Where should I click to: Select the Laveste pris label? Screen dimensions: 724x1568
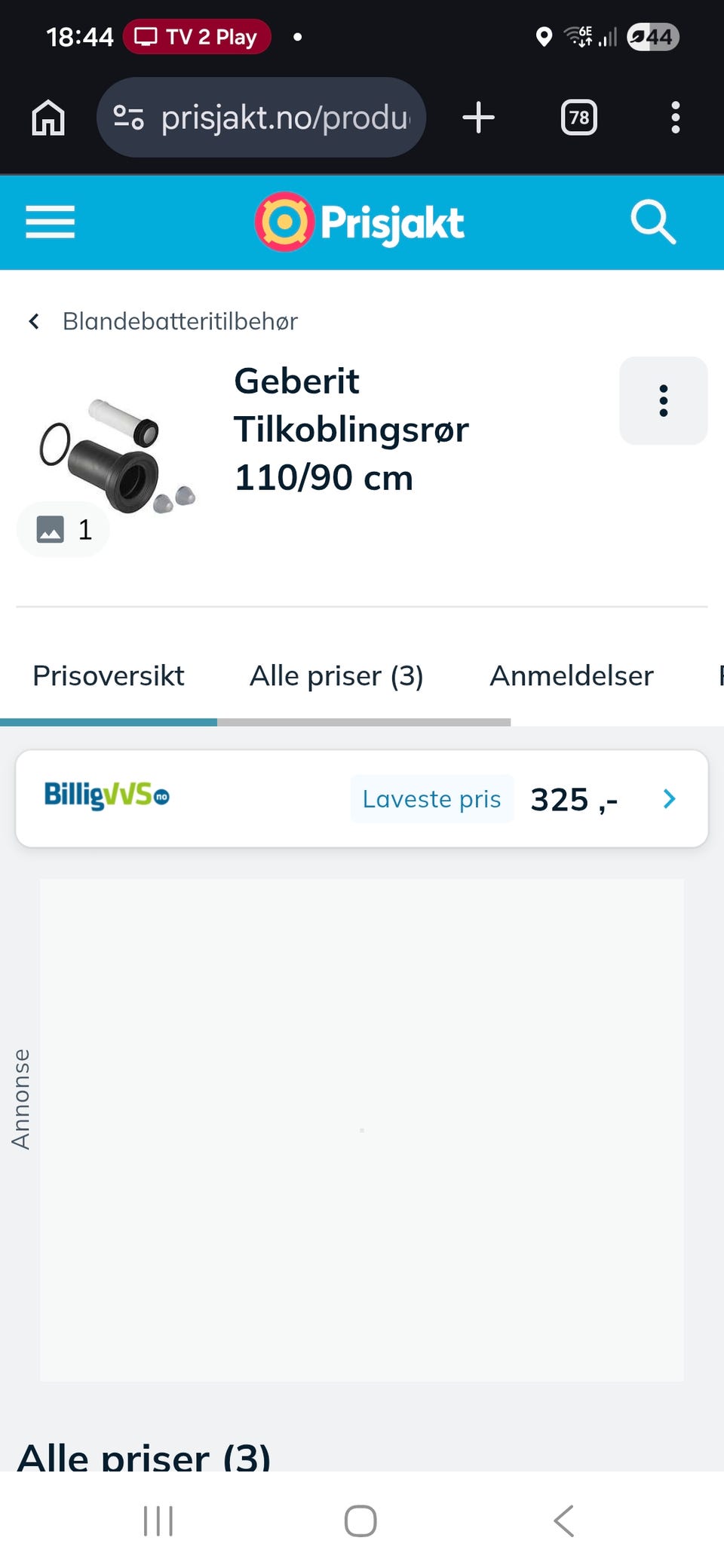(431, 798)
